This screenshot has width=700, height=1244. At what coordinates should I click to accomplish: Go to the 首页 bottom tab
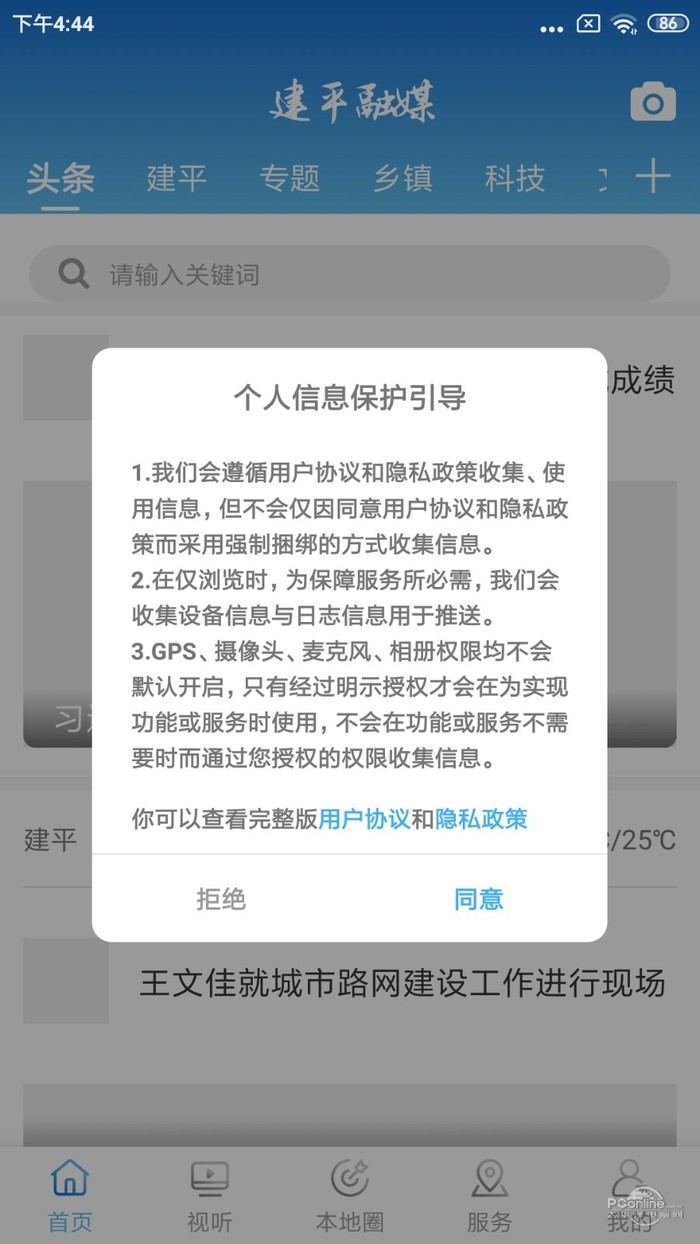point(70,1196)
